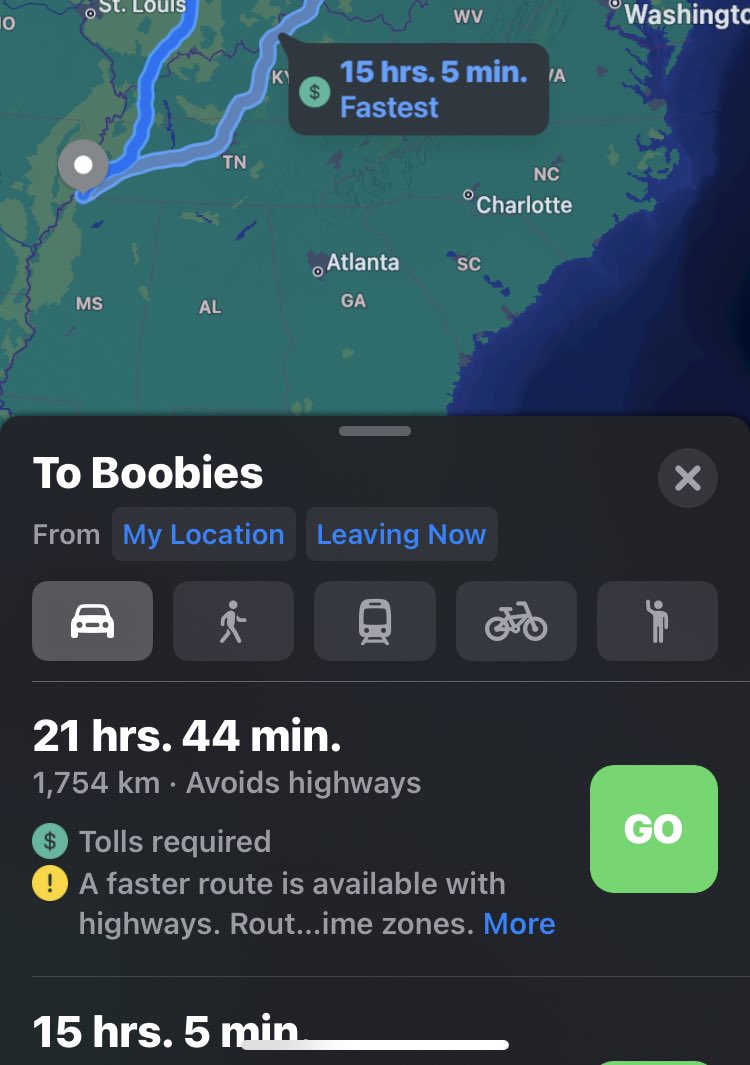The image size is (750, 1065).
Task: Select the 15 hrs. 5 min. Fastest route label
Action: 418,88
